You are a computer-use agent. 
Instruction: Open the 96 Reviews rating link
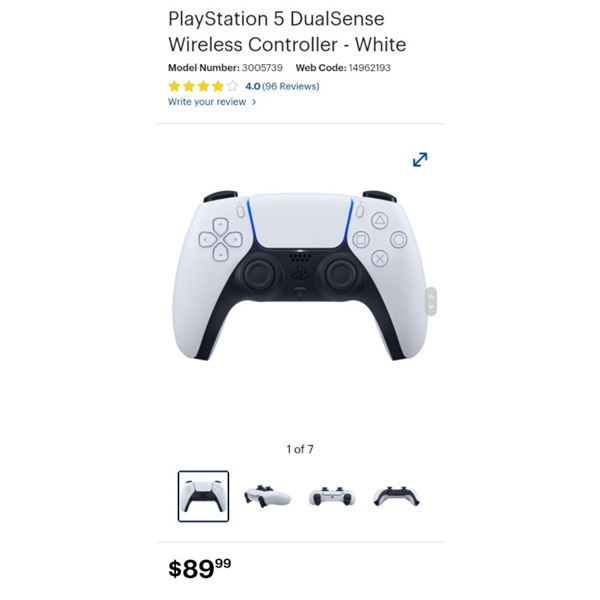coord(282,86)
